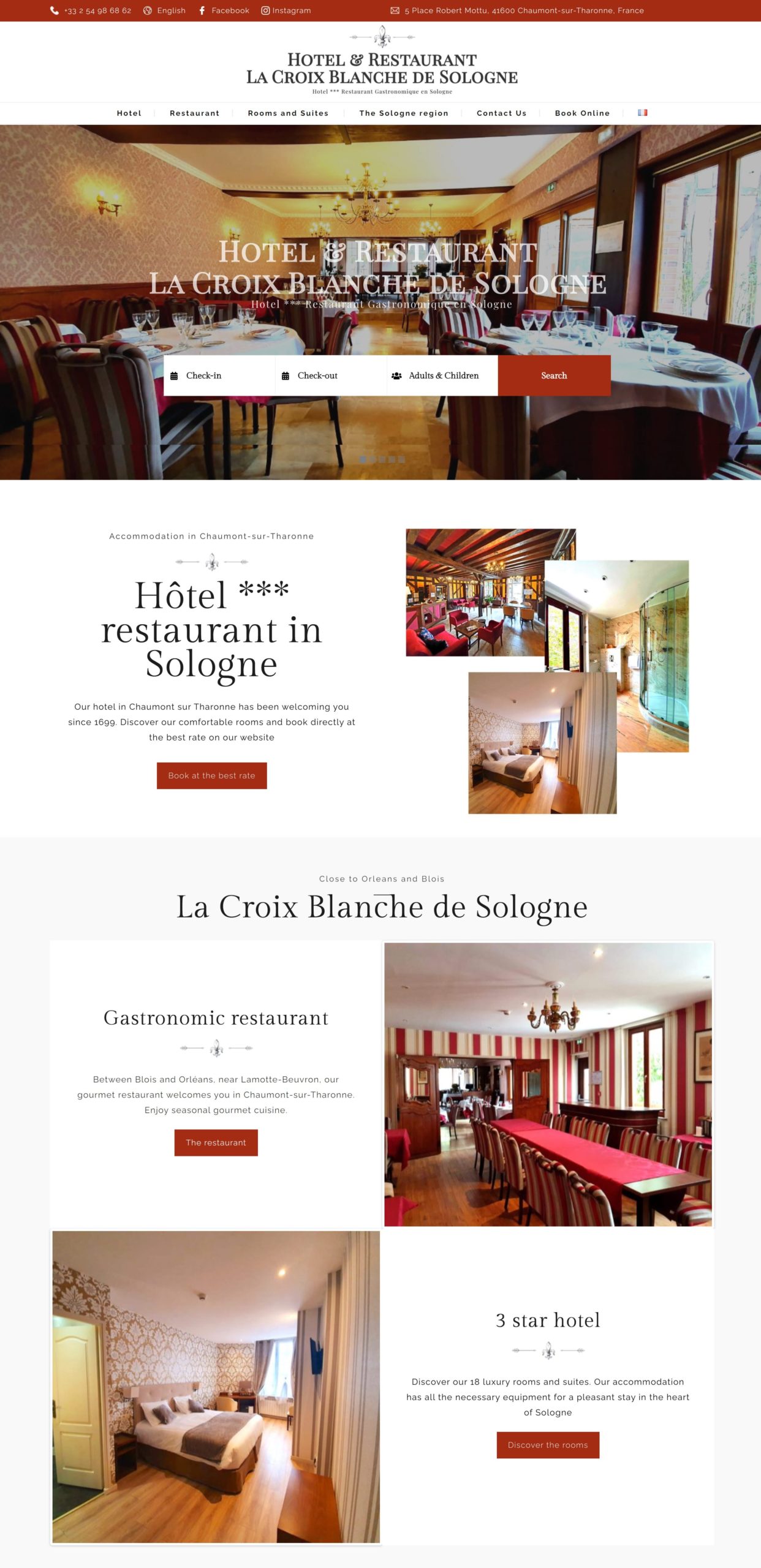Screen dimensions: 761x1568
Task: Select the Check-out date field
Action: pyautogui.click(x=330, y=375)
